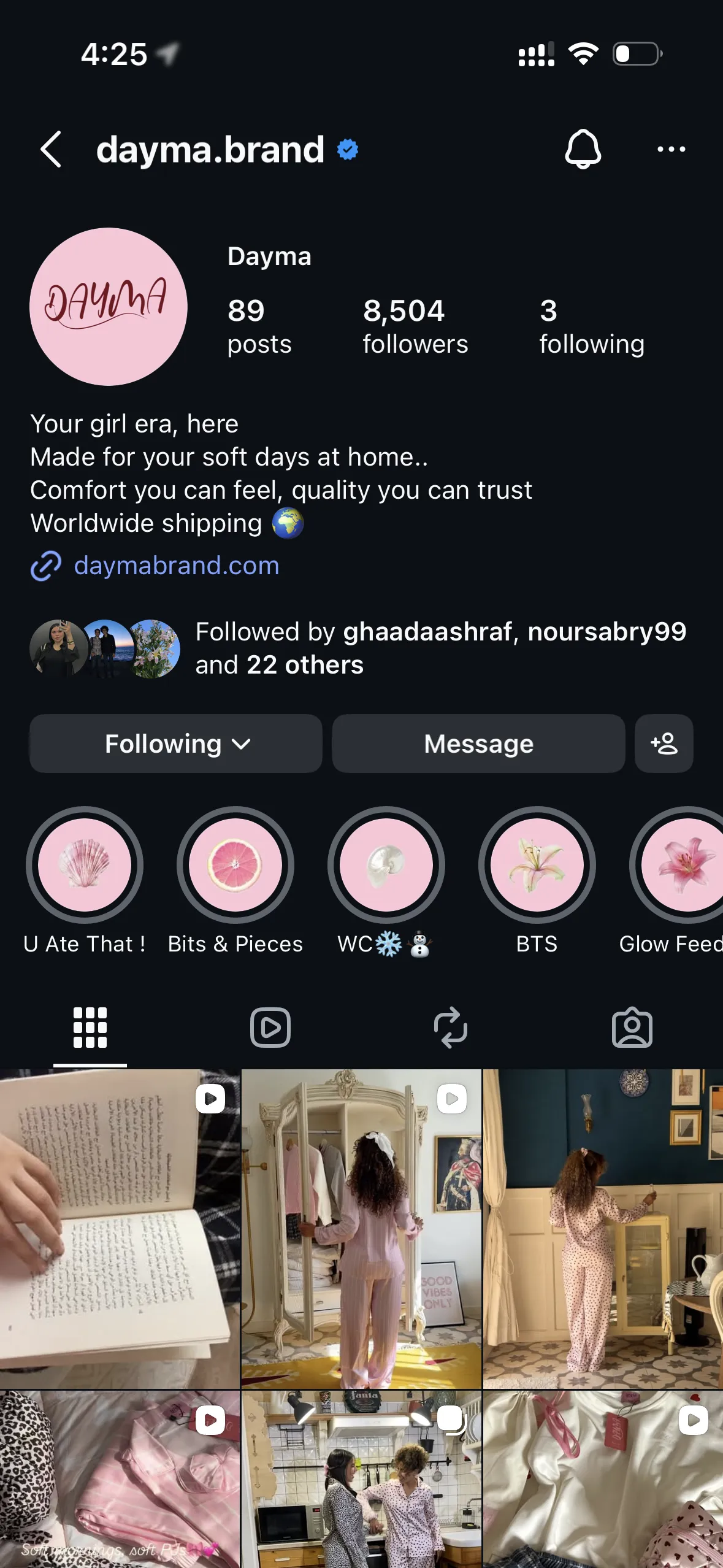Open the WC winter highlight
The height and width of the screenshot is (1568, 723).
pos(386,865)
